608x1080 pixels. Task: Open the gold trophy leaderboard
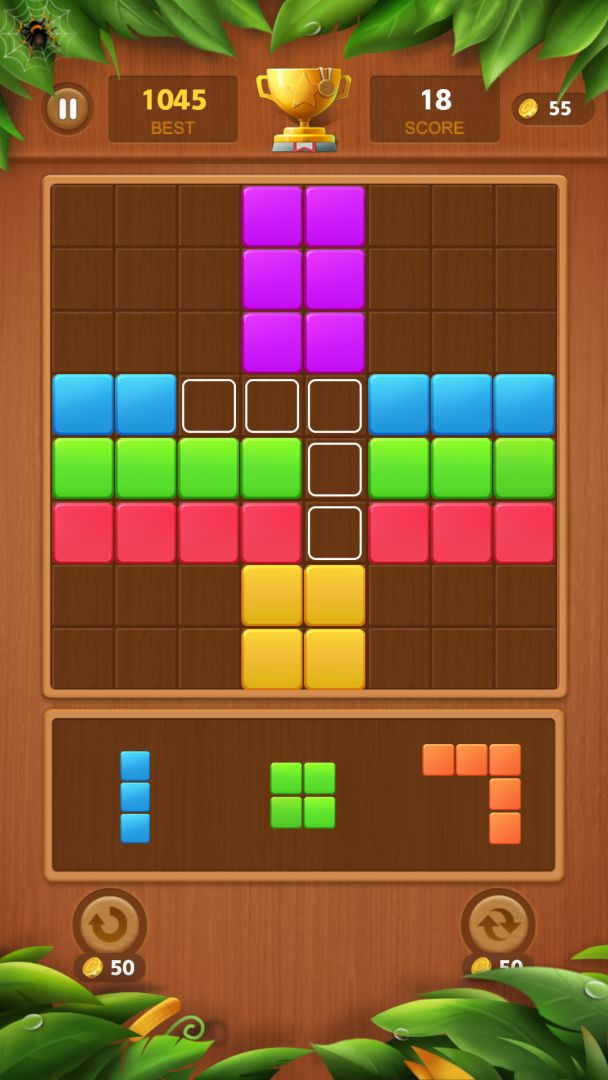point(304,108)
